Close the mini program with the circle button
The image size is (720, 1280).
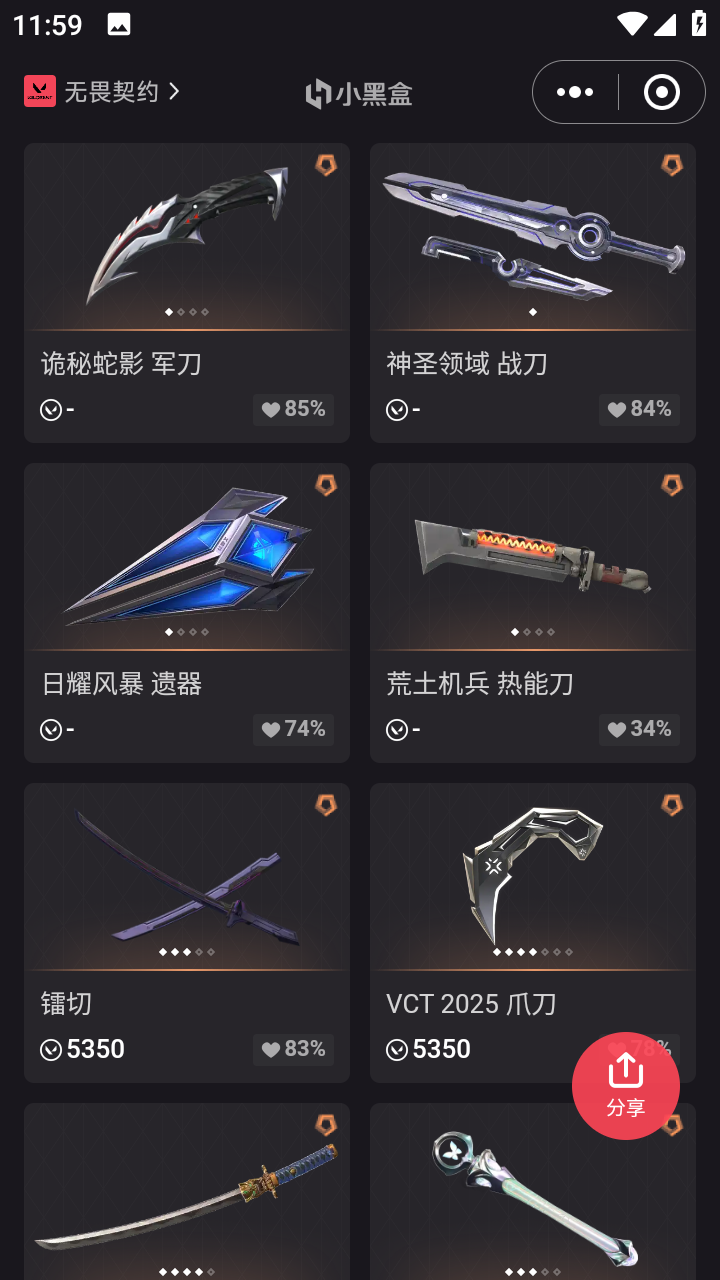(x=661, y=92)
